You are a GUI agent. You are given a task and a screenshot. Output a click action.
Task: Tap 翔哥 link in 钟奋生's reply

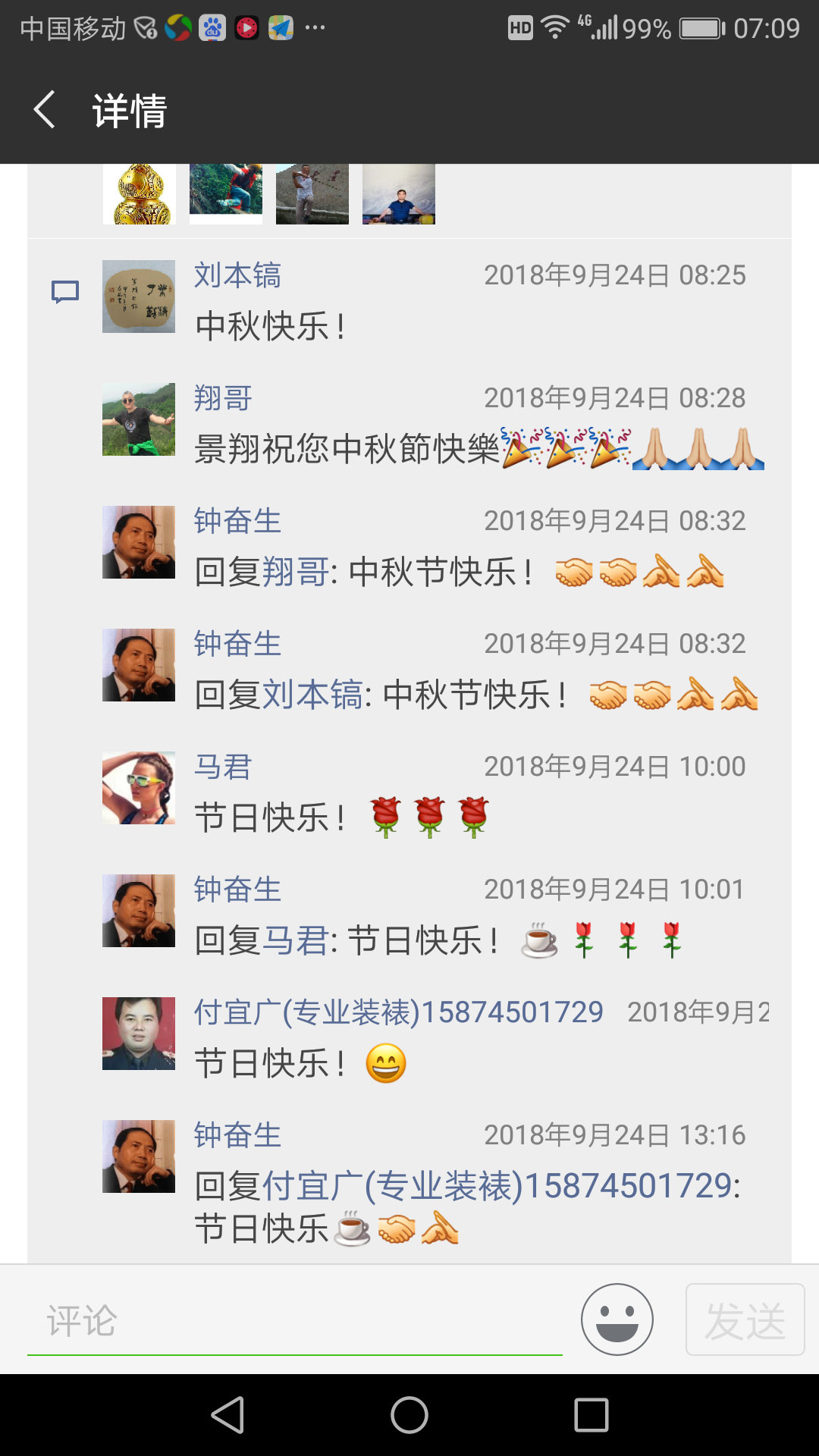pyautogui.click(x=296, y=573)
